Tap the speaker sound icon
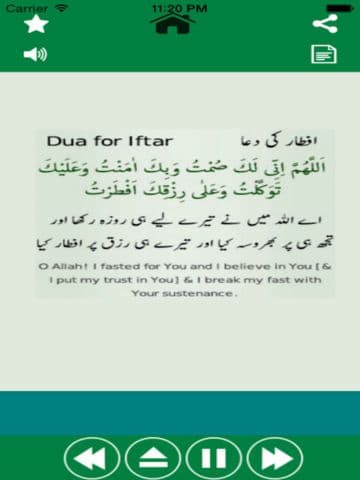 tap(35, 55)
